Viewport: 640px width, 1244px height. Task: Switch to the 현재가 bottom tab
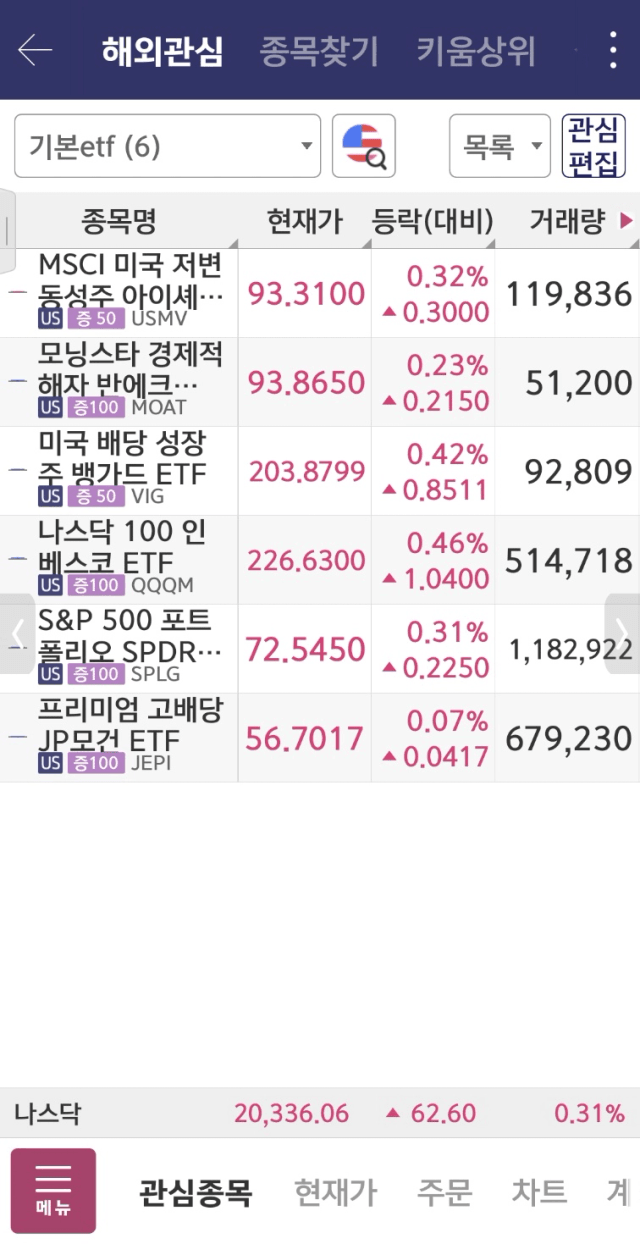tap(335, 1191)
